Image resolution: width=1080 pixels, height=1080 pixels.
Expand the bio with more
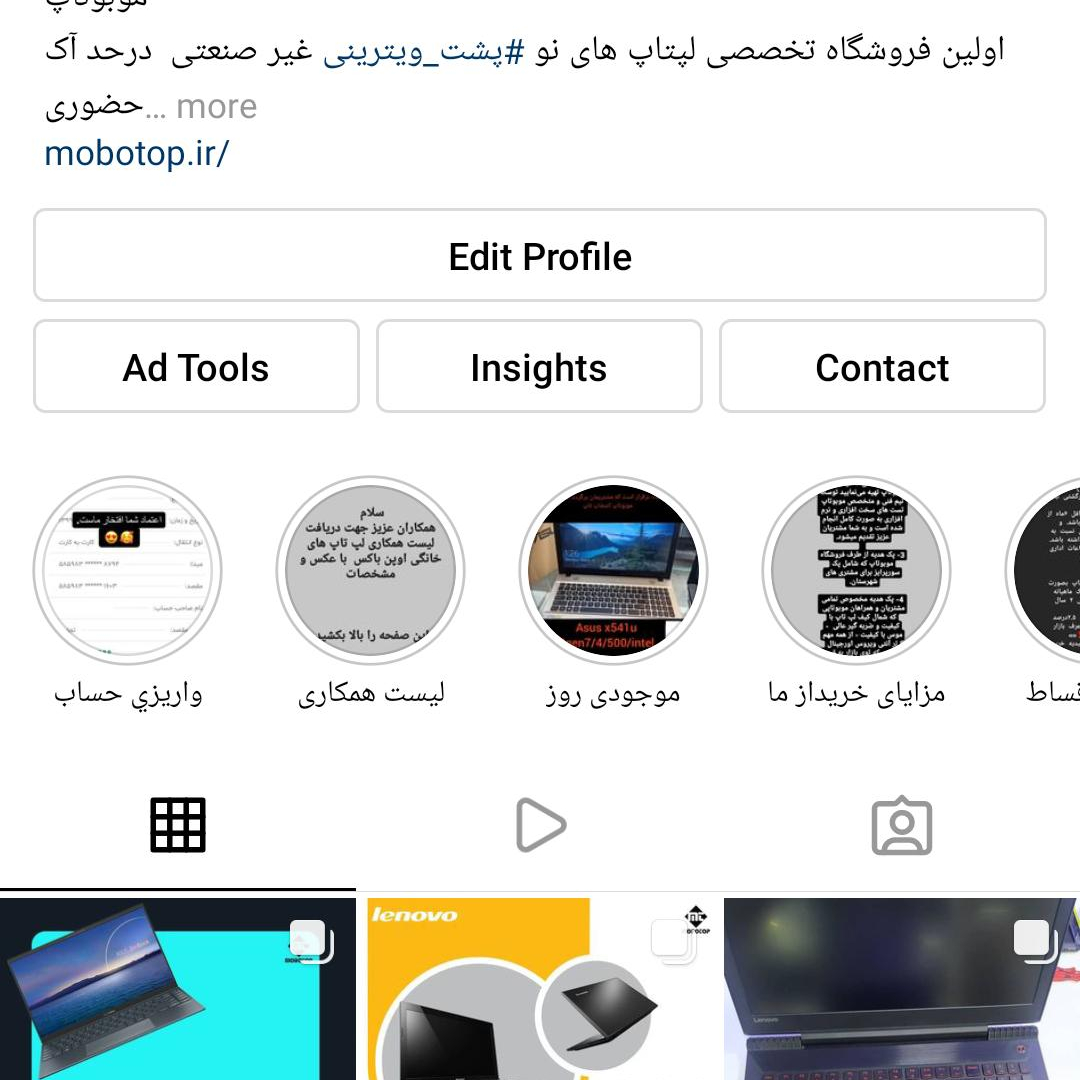(x=216, y=107)
